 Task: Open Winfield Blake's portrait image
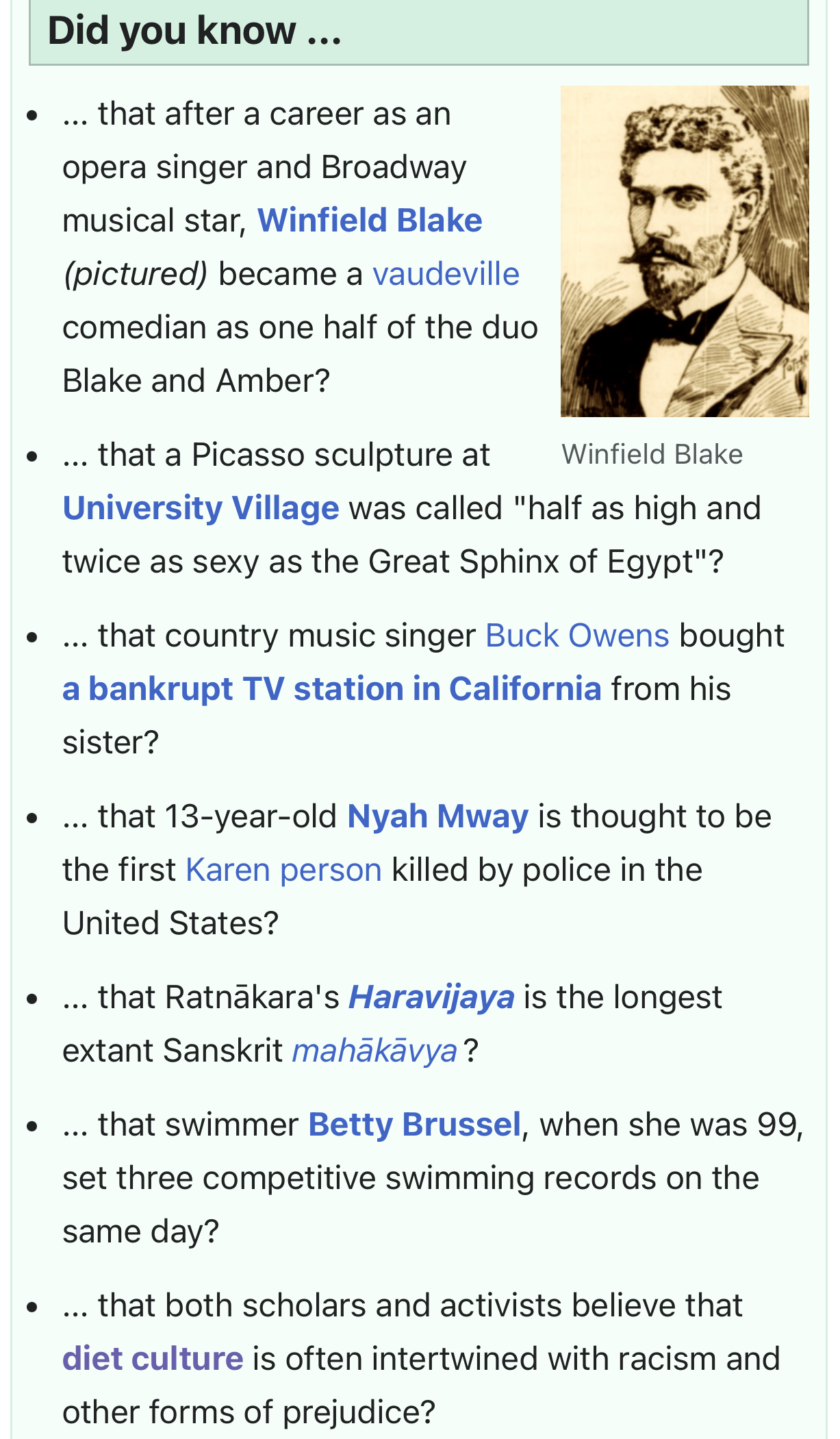(x=685, y=251)
